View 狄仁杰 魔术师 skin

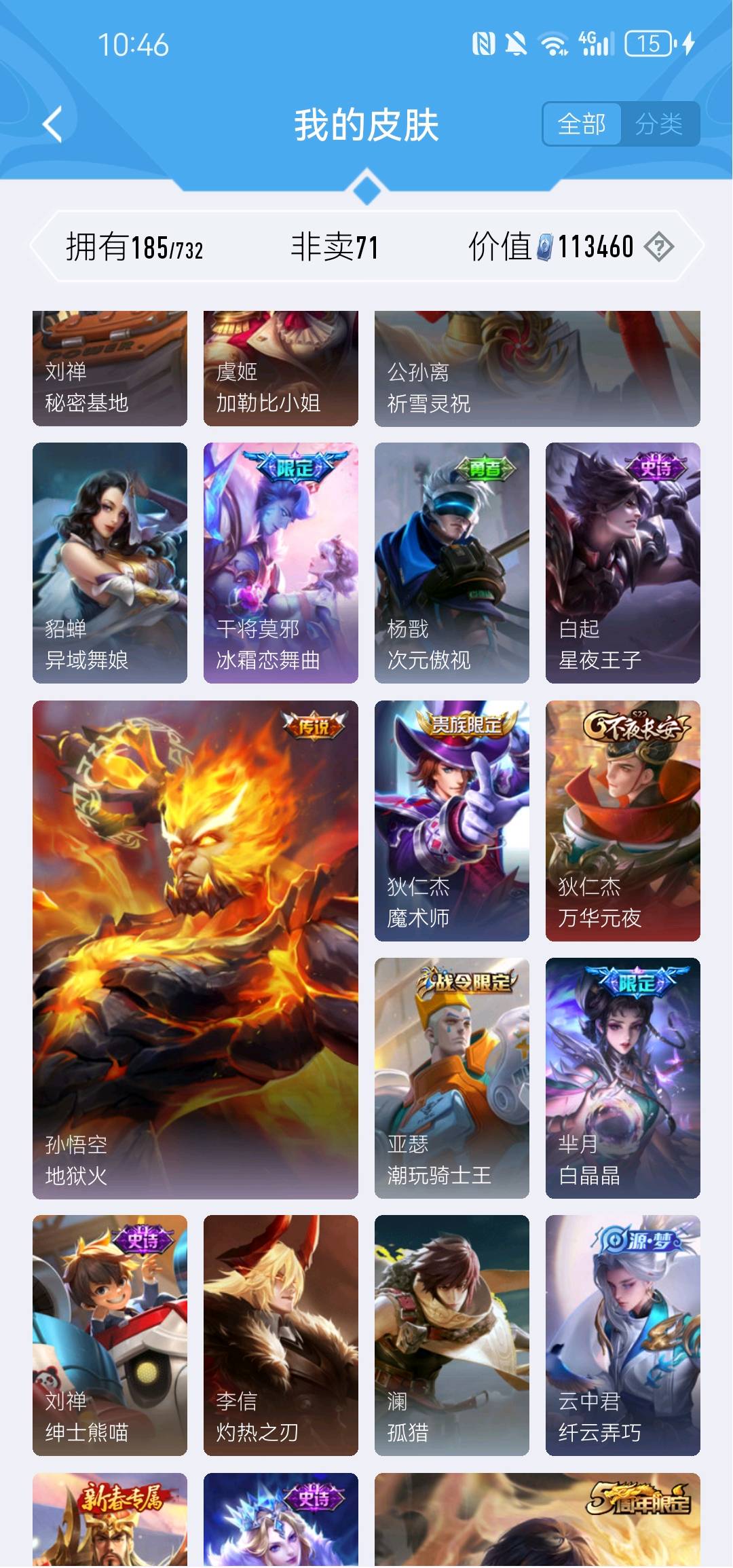point(452,820)
